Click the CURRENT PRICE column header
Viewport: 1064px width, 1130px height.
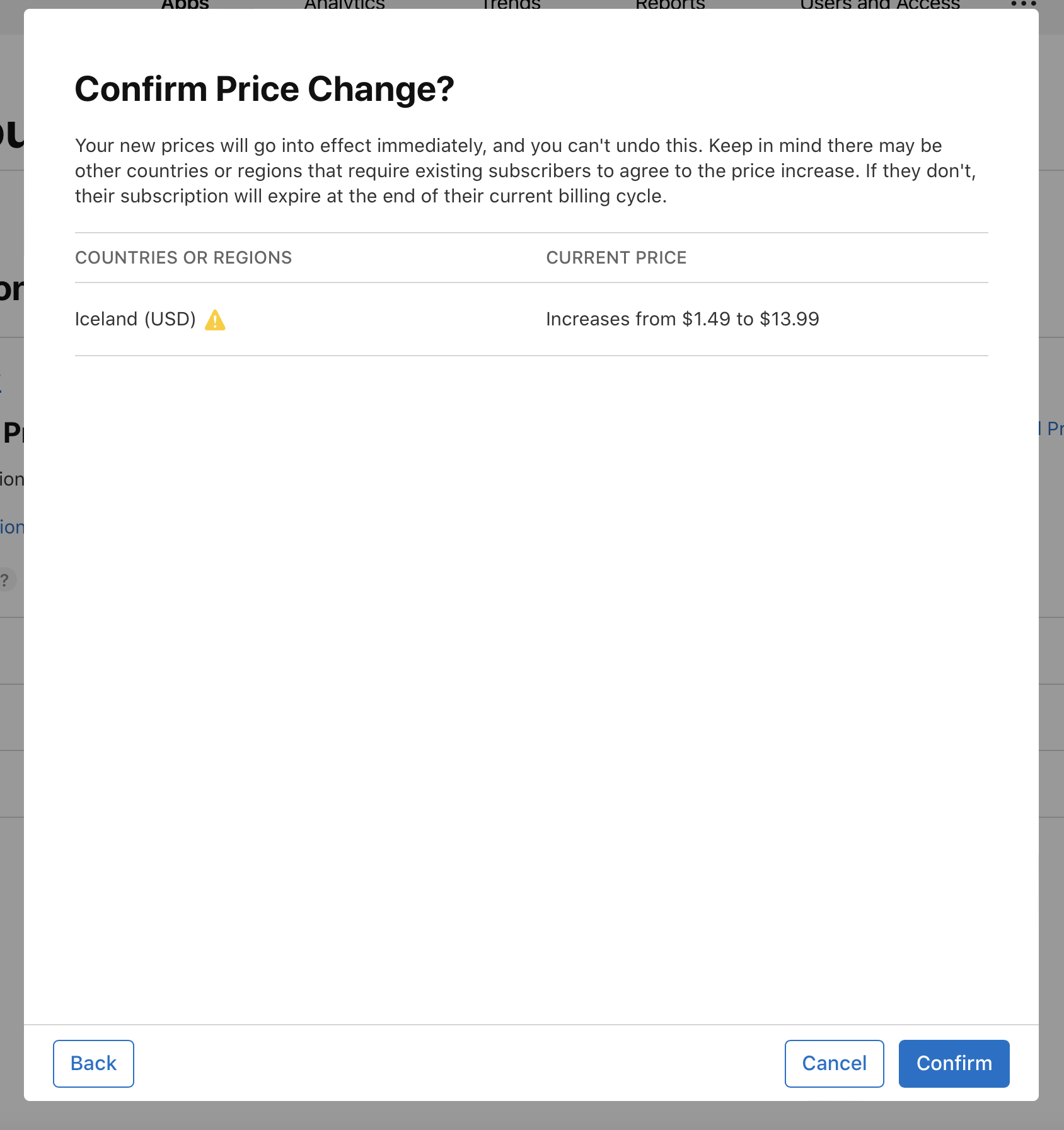616,257
